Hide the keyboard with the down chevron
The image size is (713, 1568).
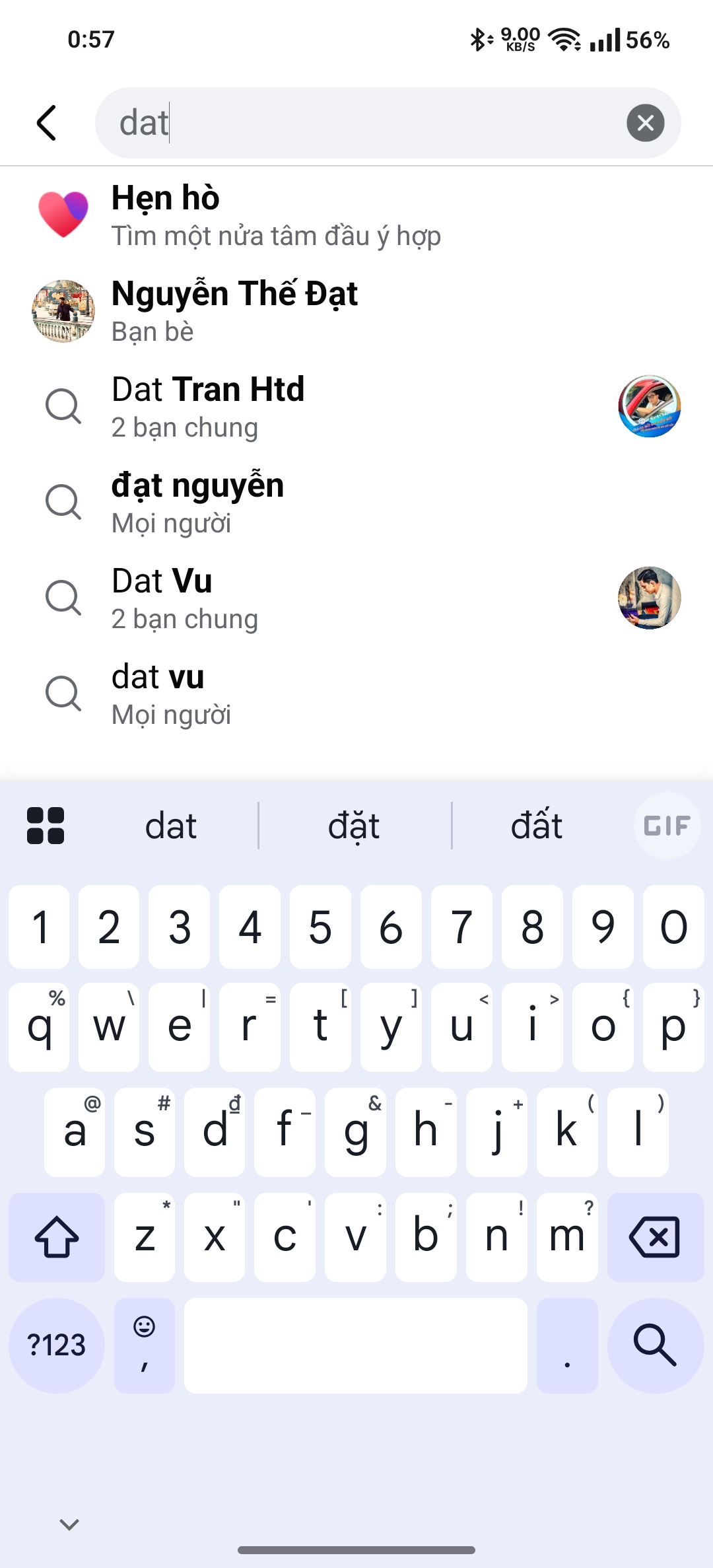[x=69, y=1524]
